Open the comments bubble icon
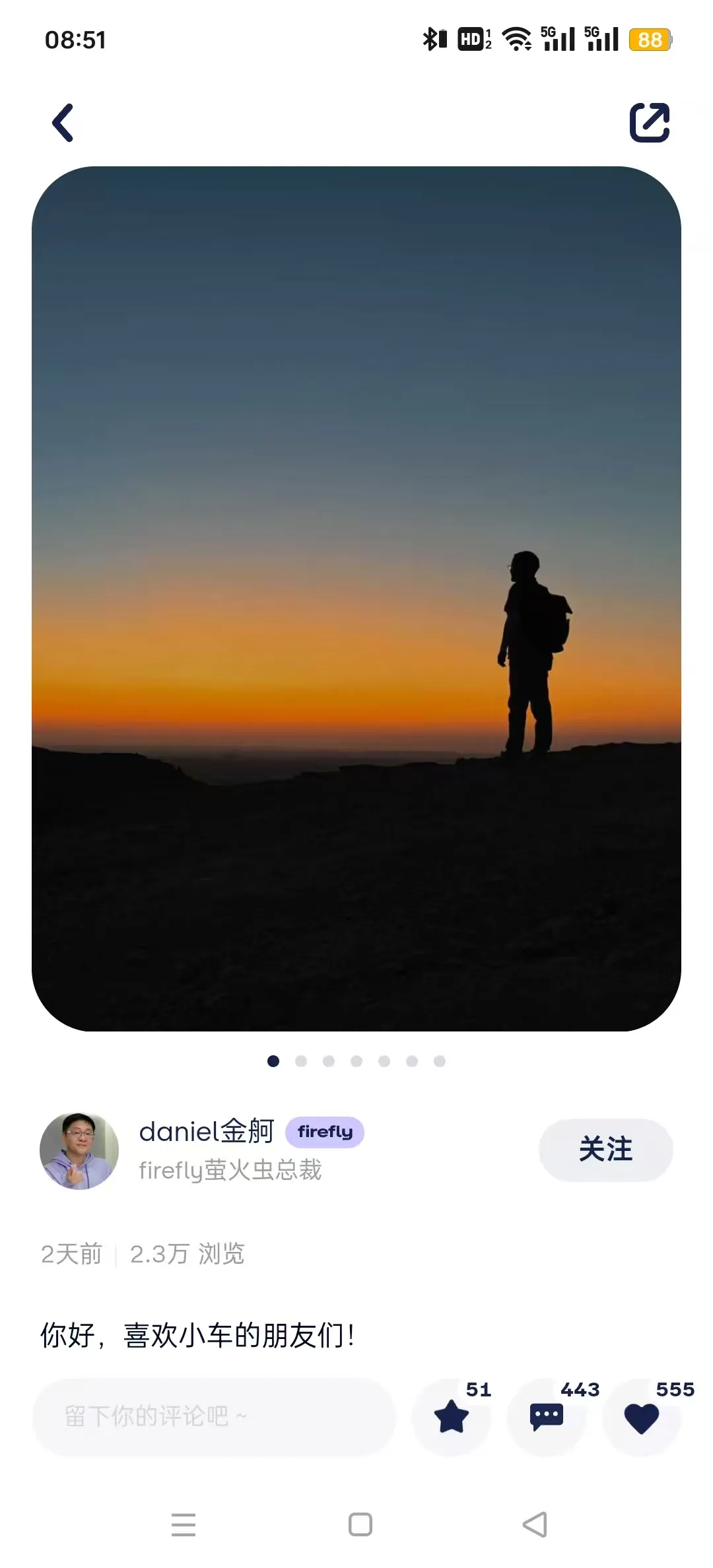Image resolution: width=713 pixels, height=1568 pixels. pos(547,1416)
